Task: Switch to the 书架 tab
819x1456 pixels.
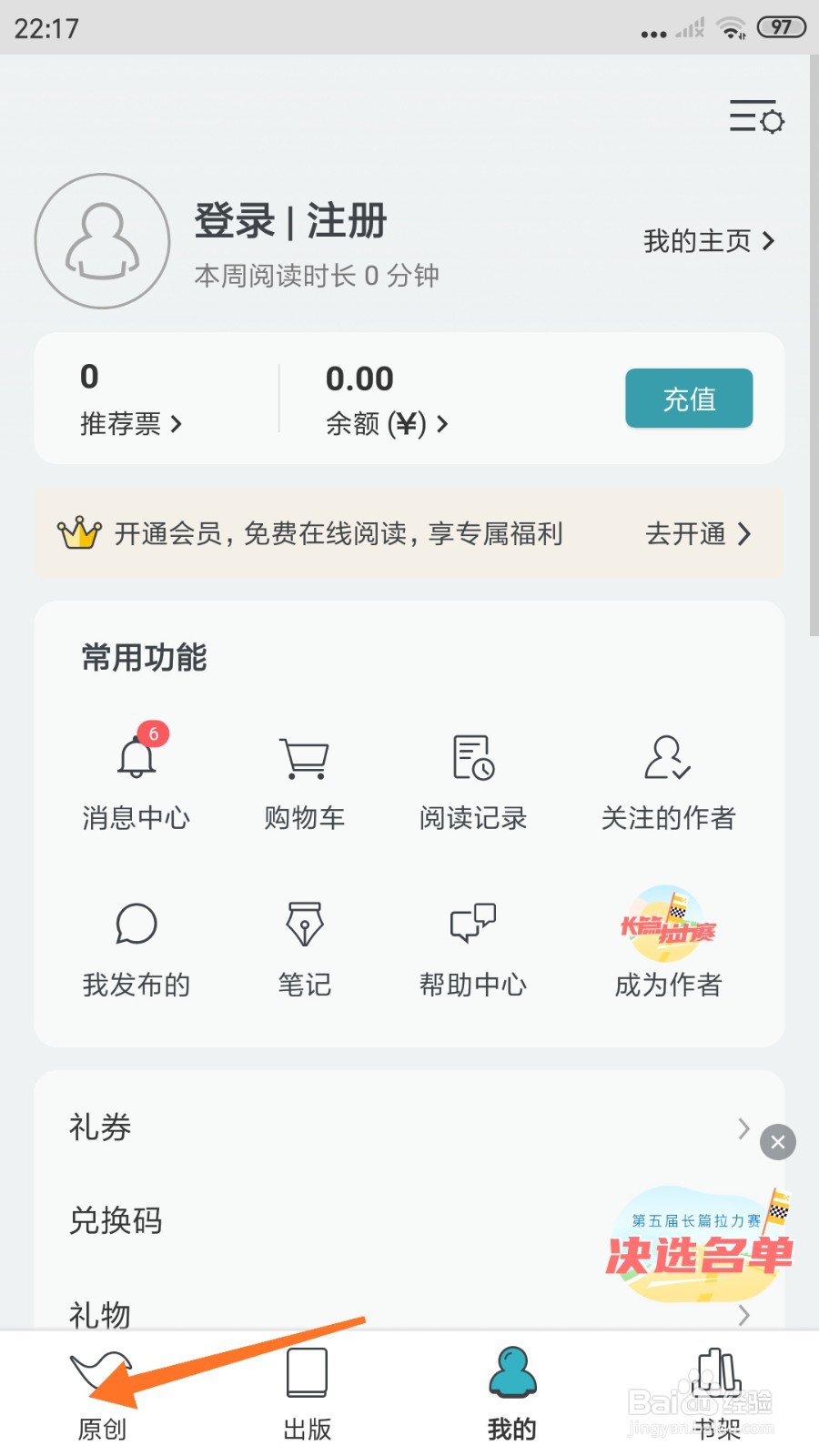Action: pyautogui.click(x=715, y=1392)
